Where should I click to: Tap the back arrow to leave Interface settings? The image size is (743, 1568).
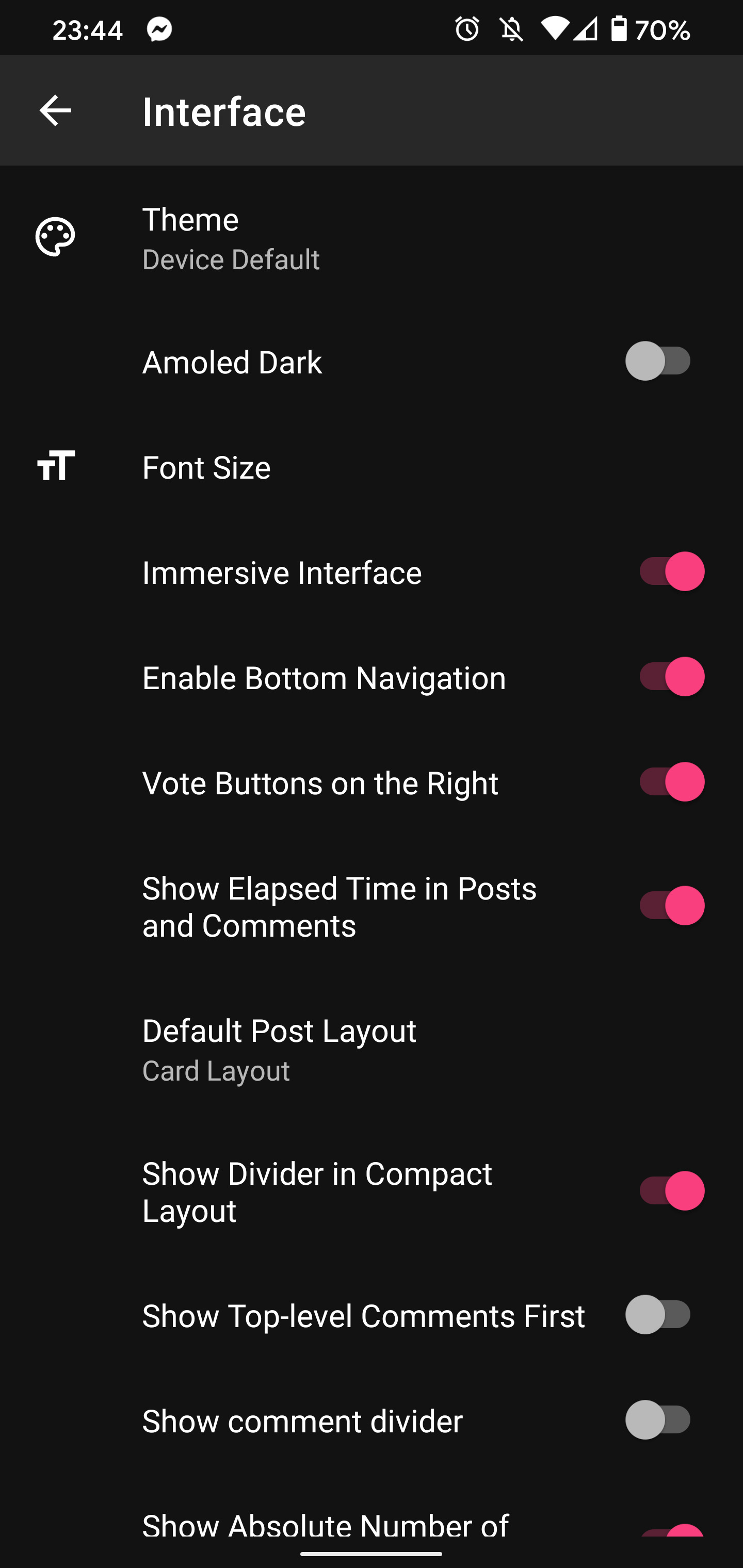coord(55,110)
